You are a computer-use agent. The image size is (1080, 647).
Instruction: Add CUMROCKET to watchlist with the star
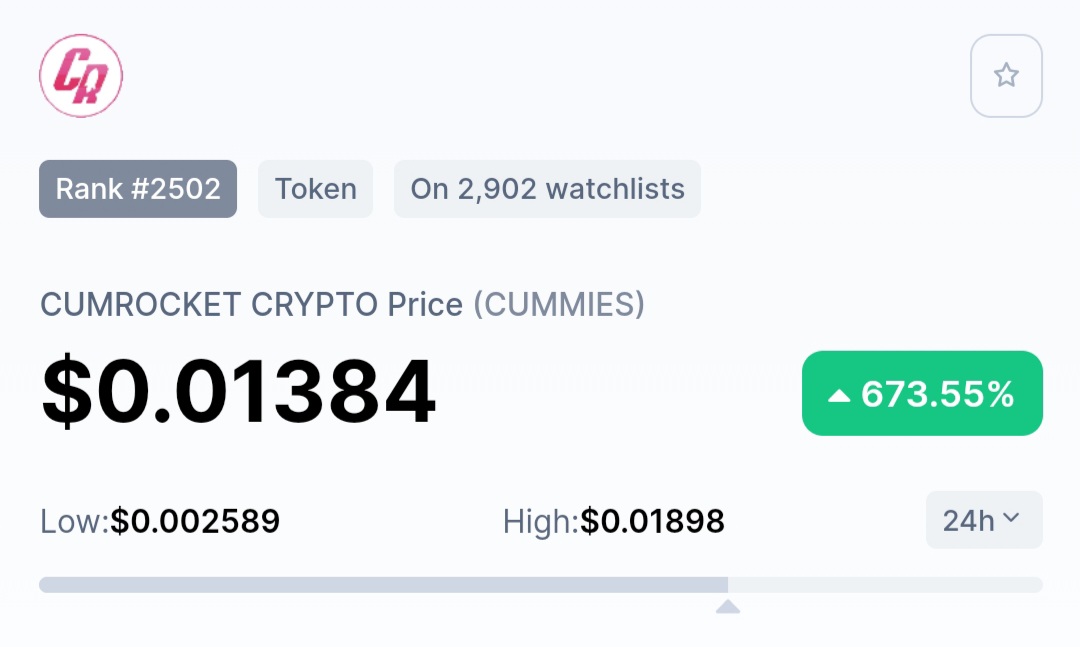pyautogui.click(x=1006, y=76)
